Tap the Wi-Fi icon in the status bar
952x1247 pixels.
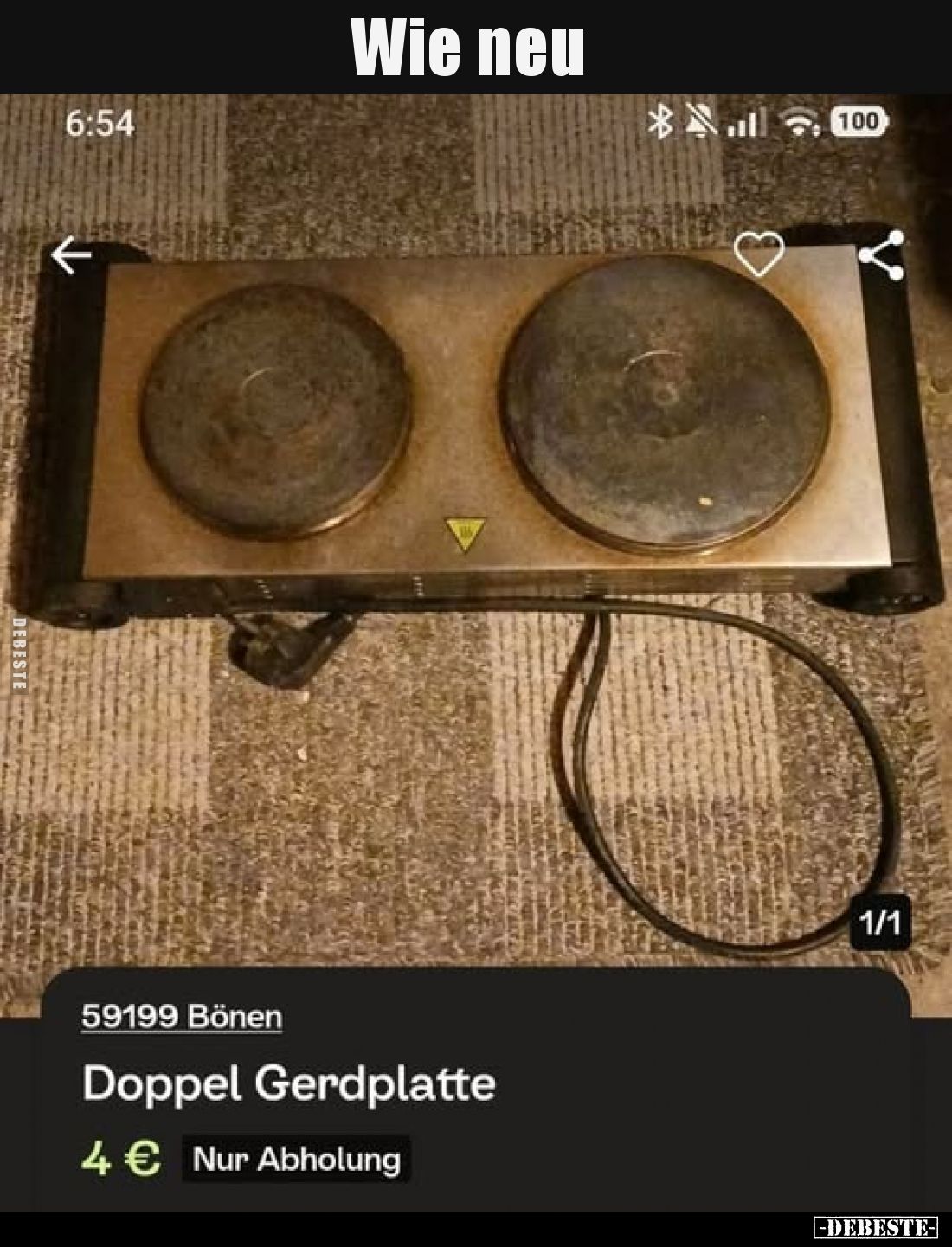(801, 124)
